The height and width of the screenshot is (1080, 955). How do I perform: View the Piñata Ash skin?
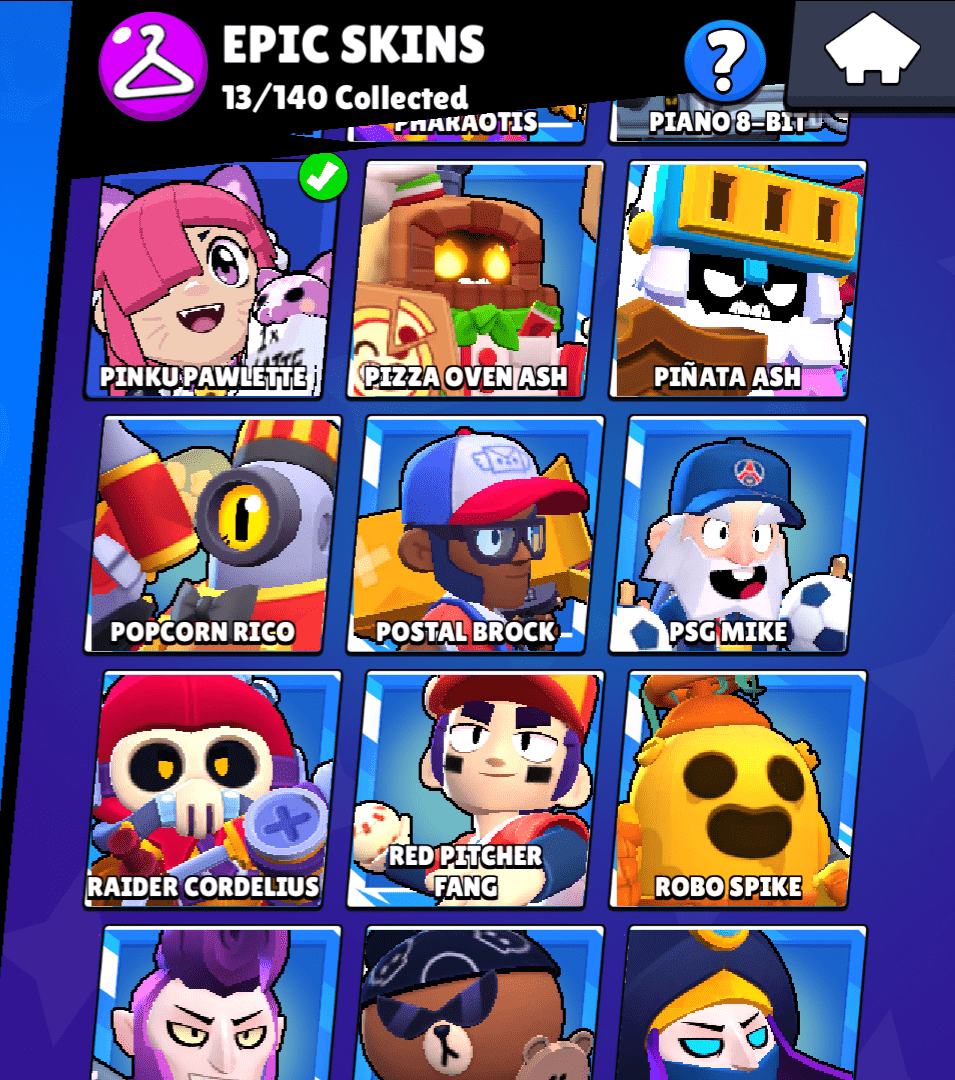point(740,280)
